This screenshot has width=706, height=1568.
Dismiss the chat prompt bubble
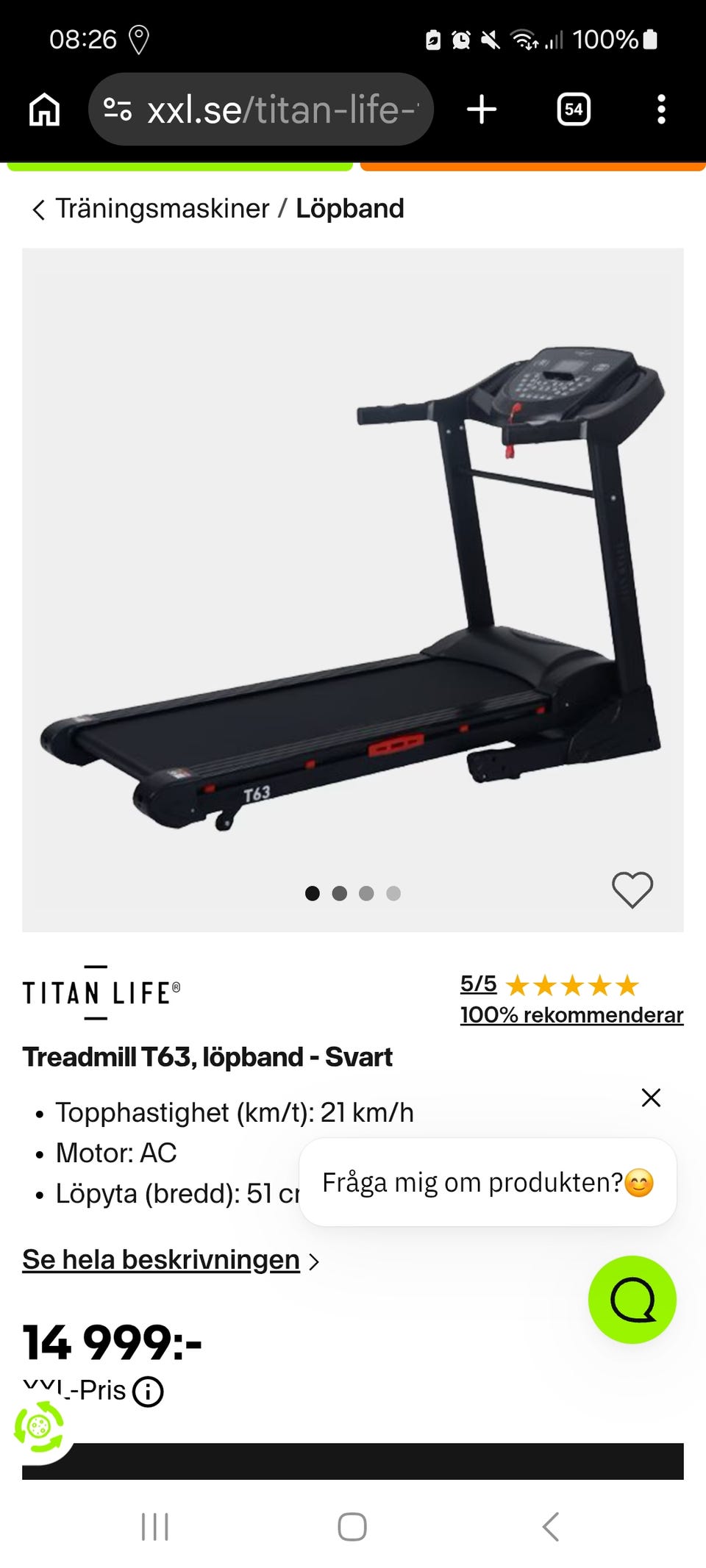coord(651,1098)
